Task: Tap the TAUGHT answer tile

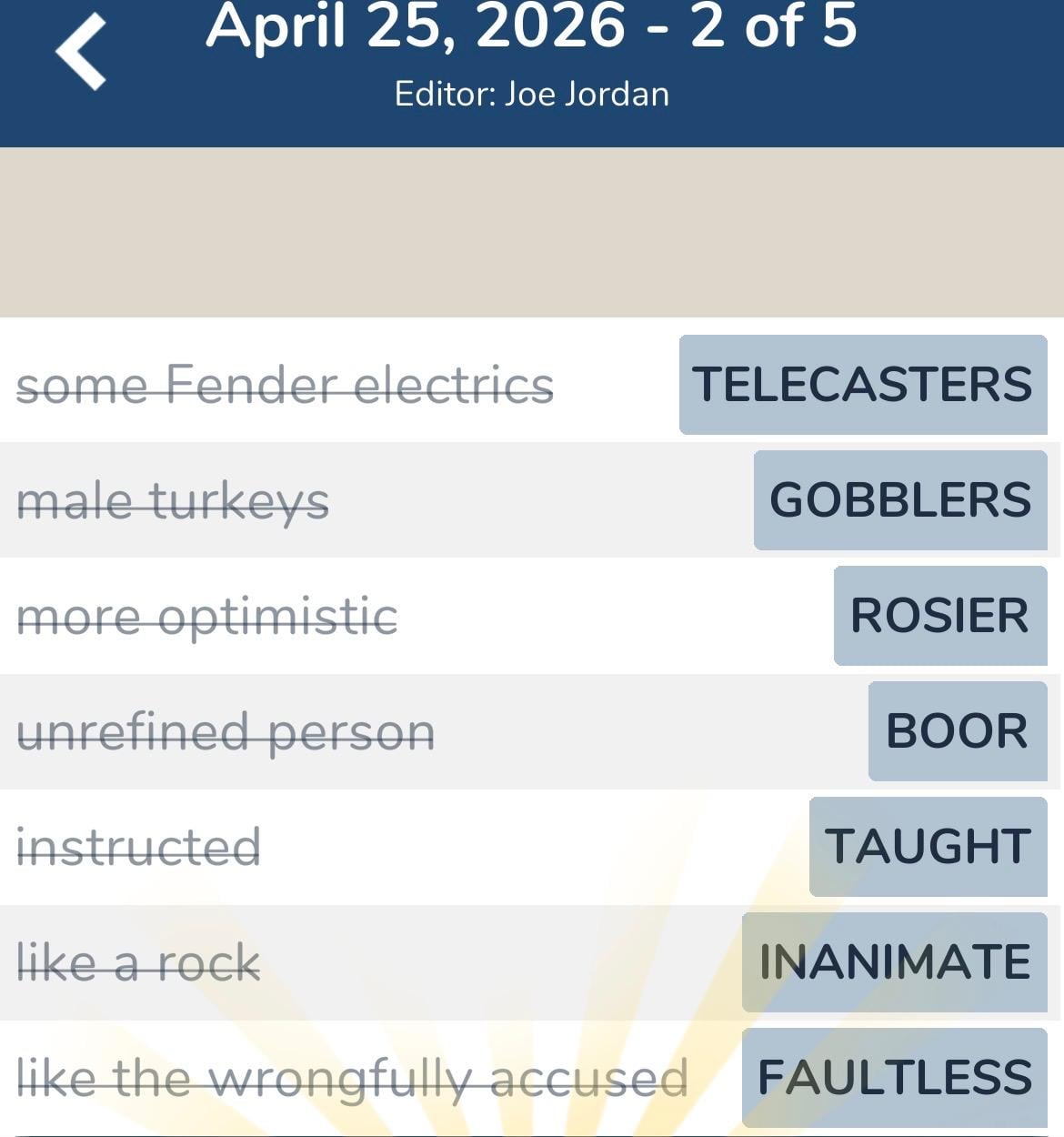Action: [x=928, y=846]
